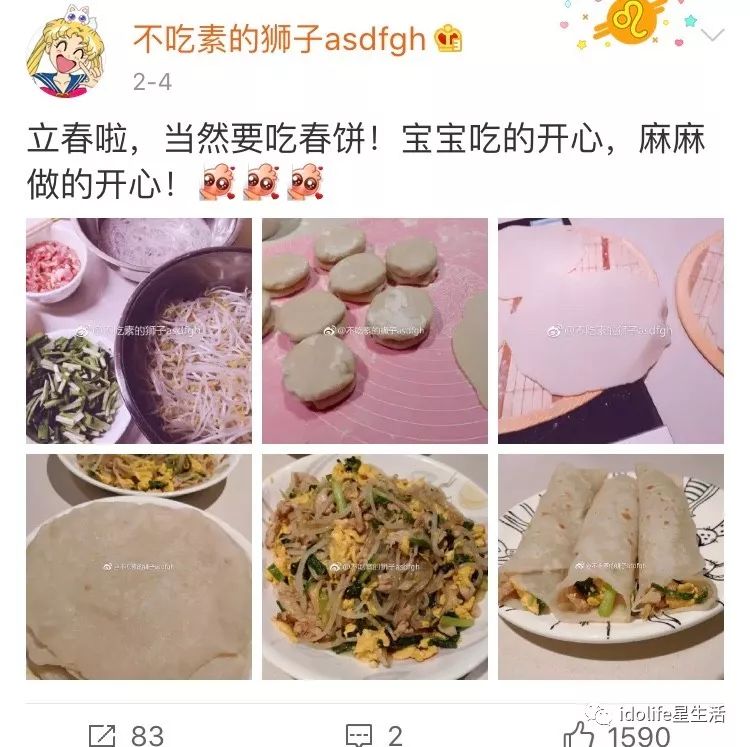View the bean sprouts ingredients photo
The height and width of the screenshot is (747, 750).
tap(139, 331)
